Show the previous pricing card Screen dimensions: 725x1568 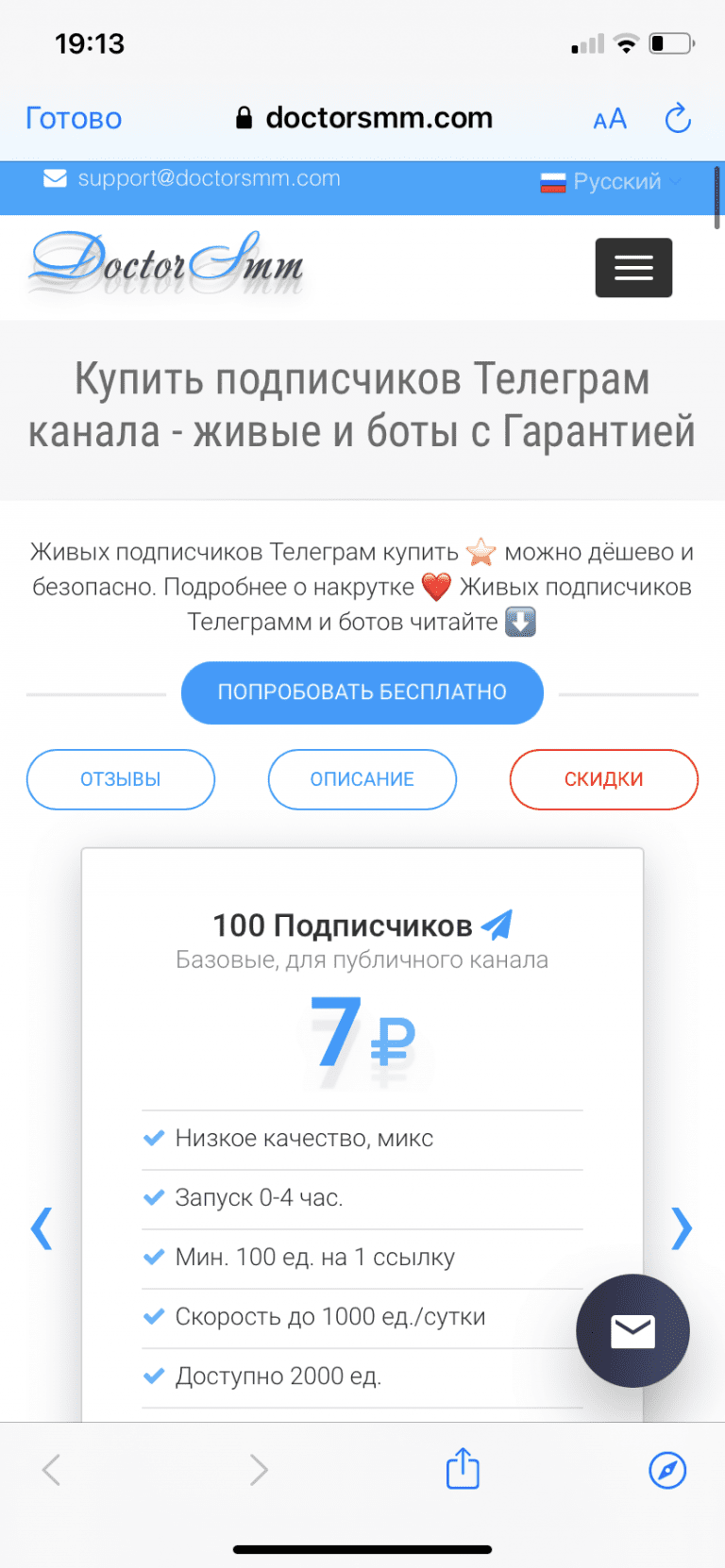[x=42, y=1228]
